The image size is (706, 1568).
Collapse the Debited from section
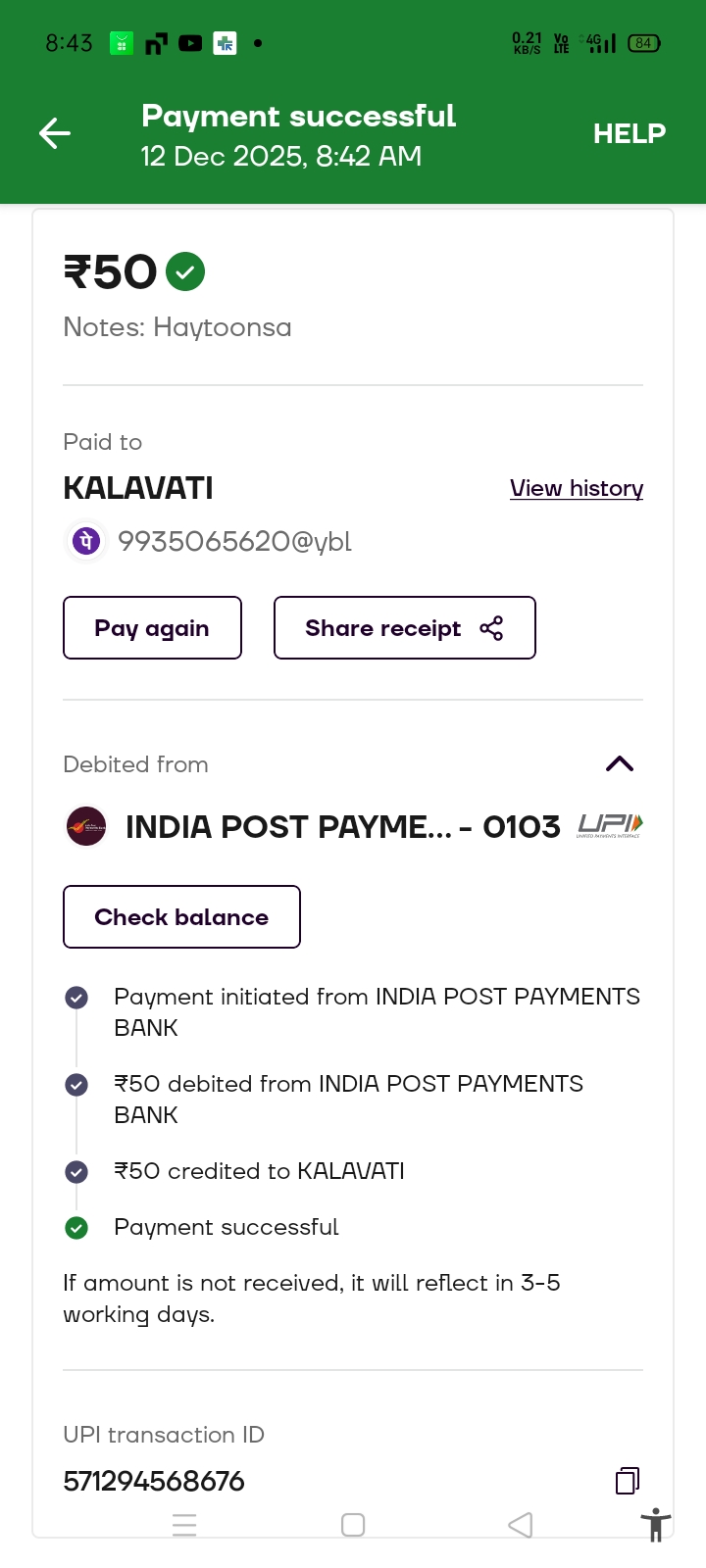click(620, 764)
